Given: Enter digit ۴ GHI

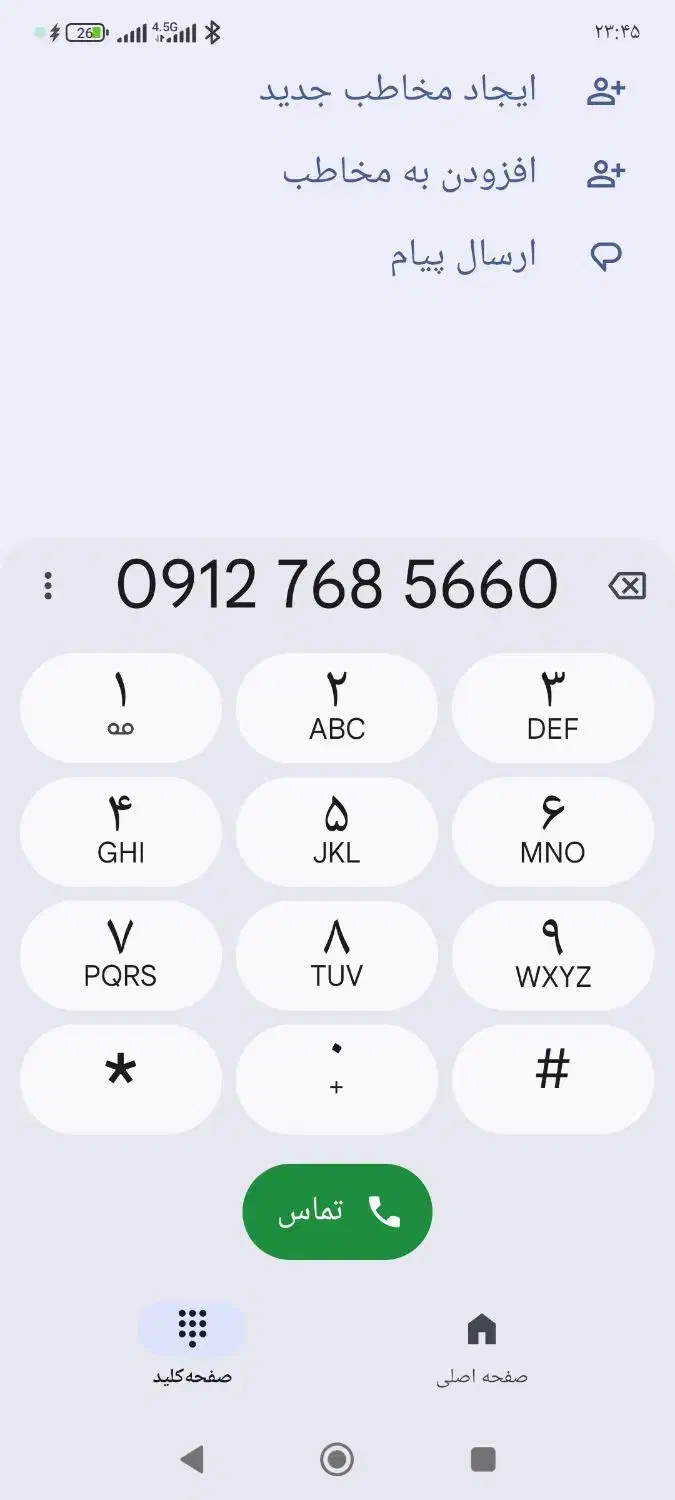Looking at the screenshot, I should pyautogui.click(x=121, y=832).
